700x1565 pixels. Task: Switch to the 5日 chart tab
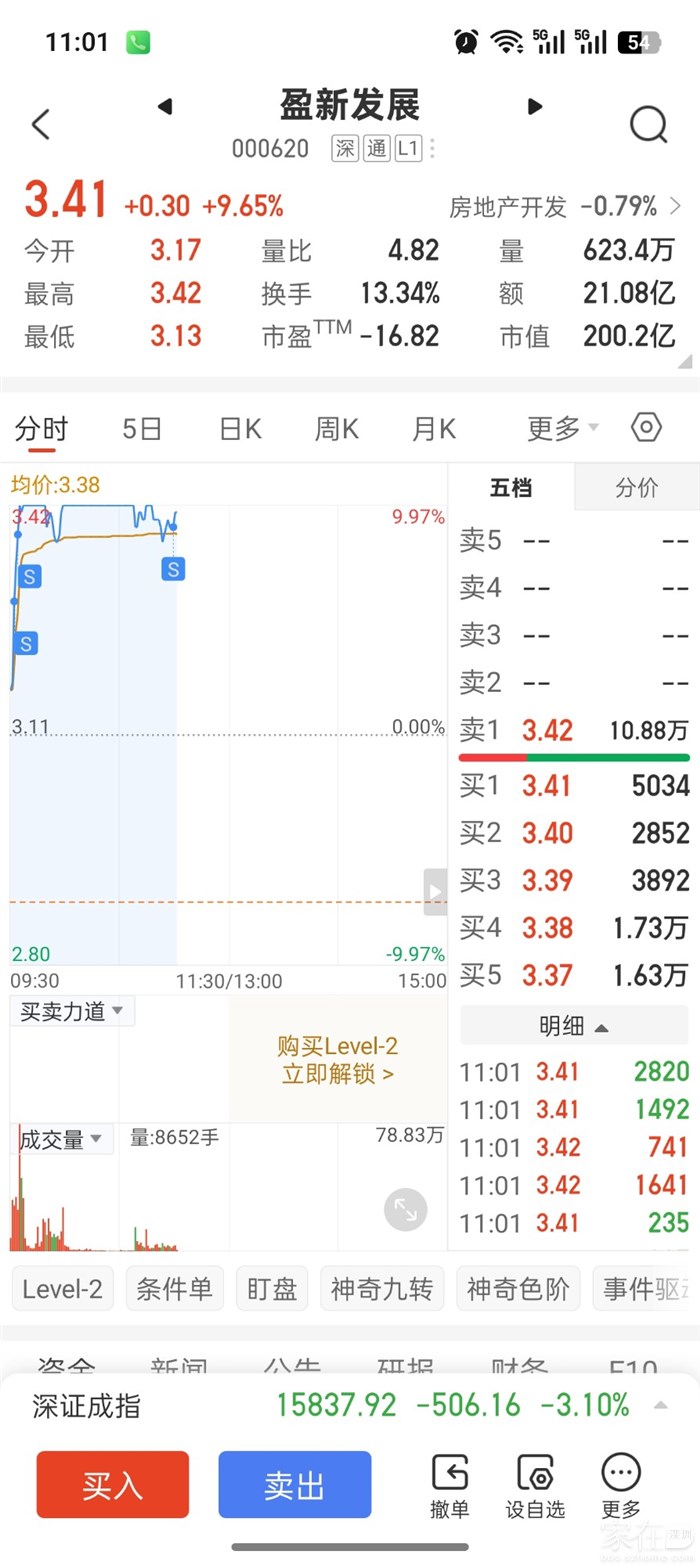pos(142,429)
